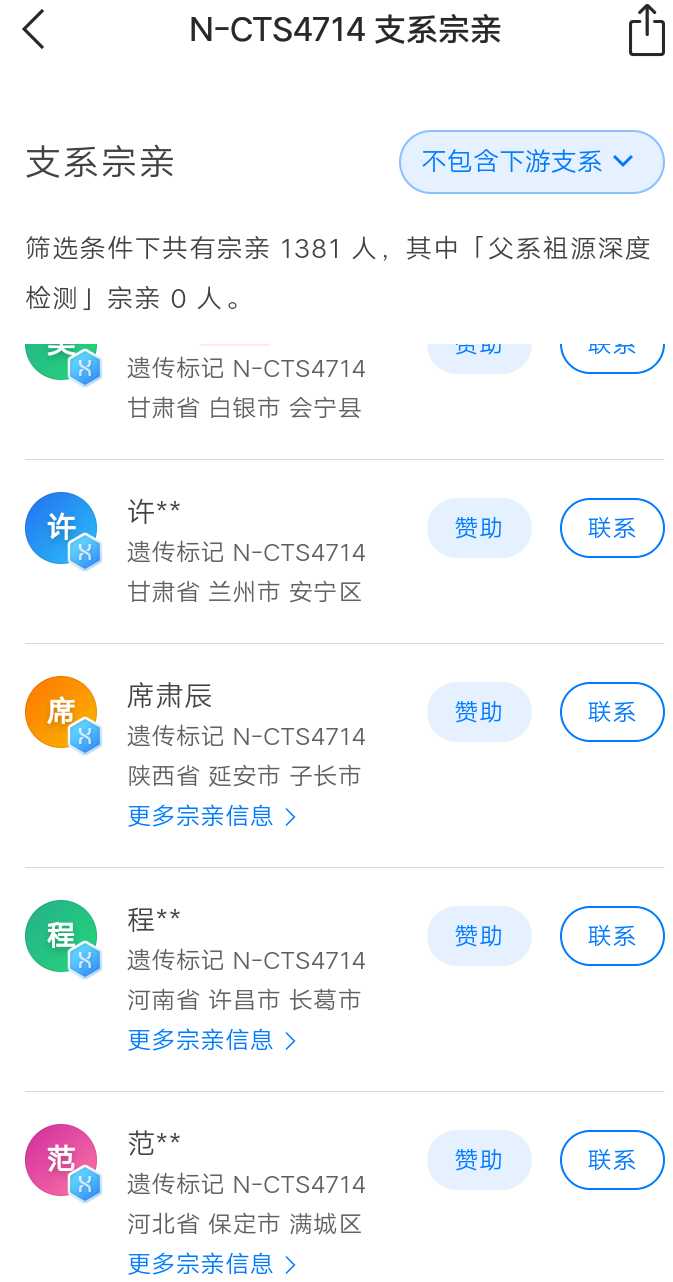Contact 许** via the 联系 button
This screenshot has width=673, height=1282.
(612, 528)
